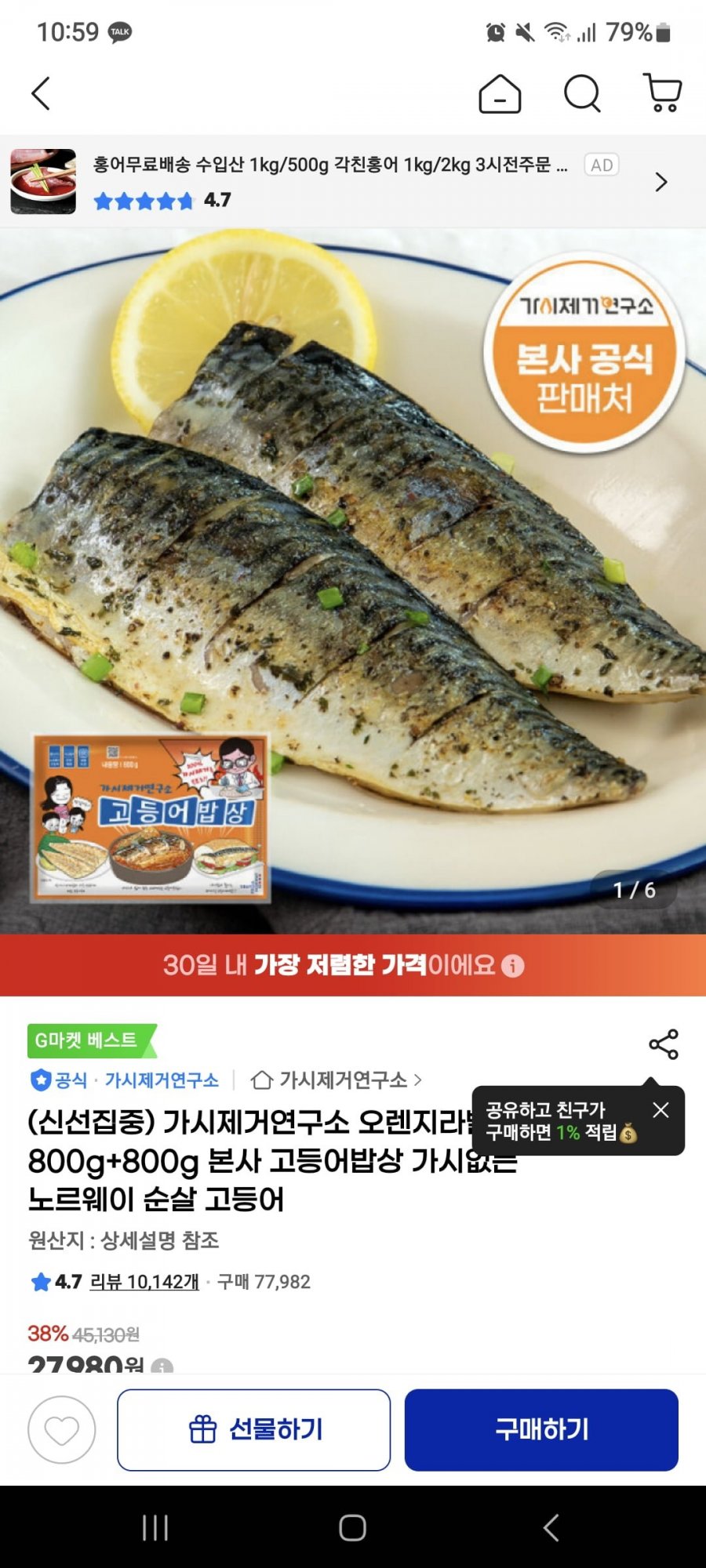This screenshot has width=706, height=1568.
Task: View info on 30일 내 가장 저렴한 가격
Action: click(513, 966)
